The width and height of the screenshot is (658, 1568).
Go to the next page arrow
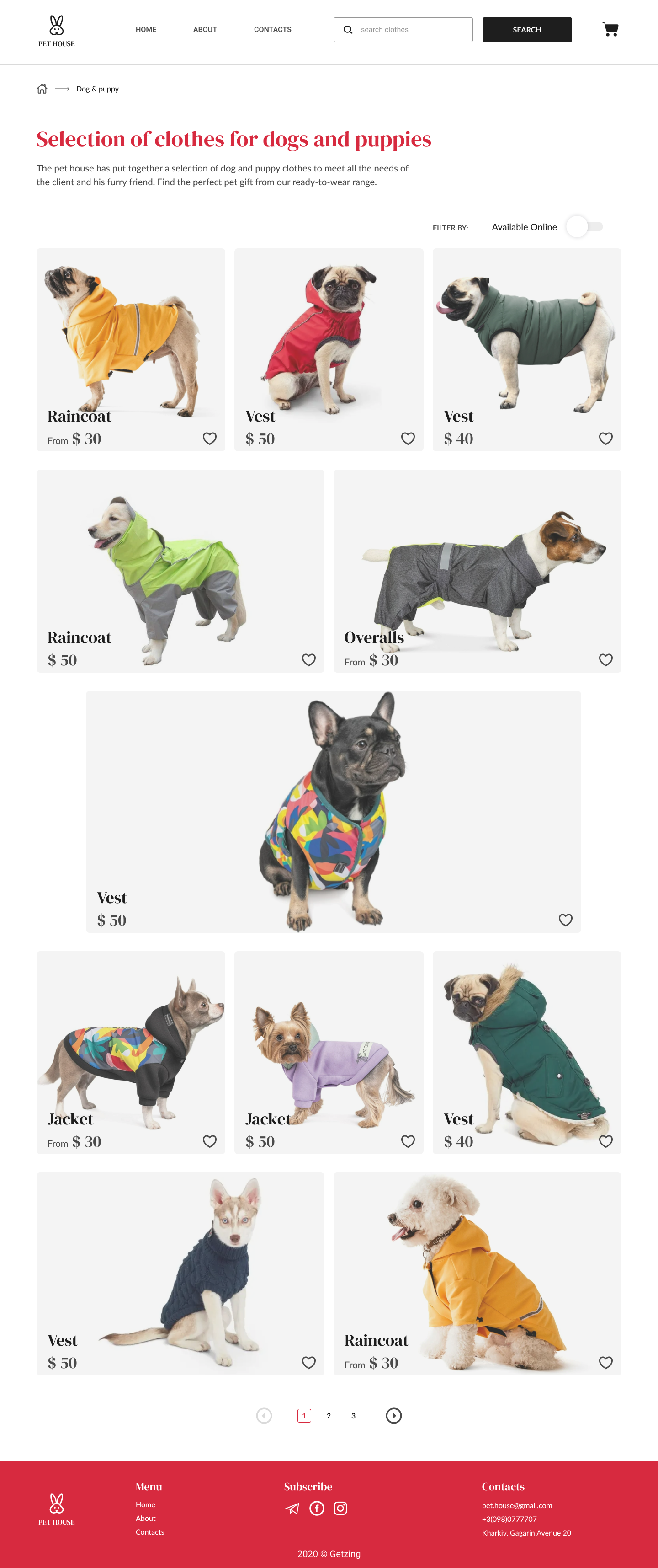pos(393,1416)
